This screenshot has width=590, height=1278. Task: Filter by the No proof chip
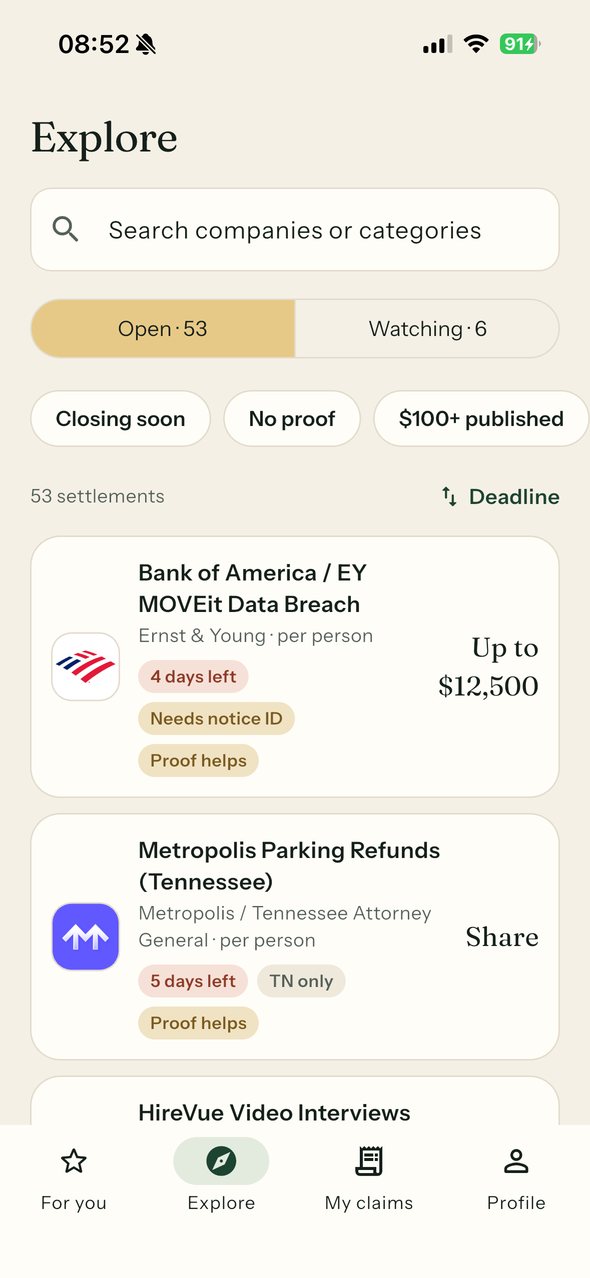tap(292, 419)
